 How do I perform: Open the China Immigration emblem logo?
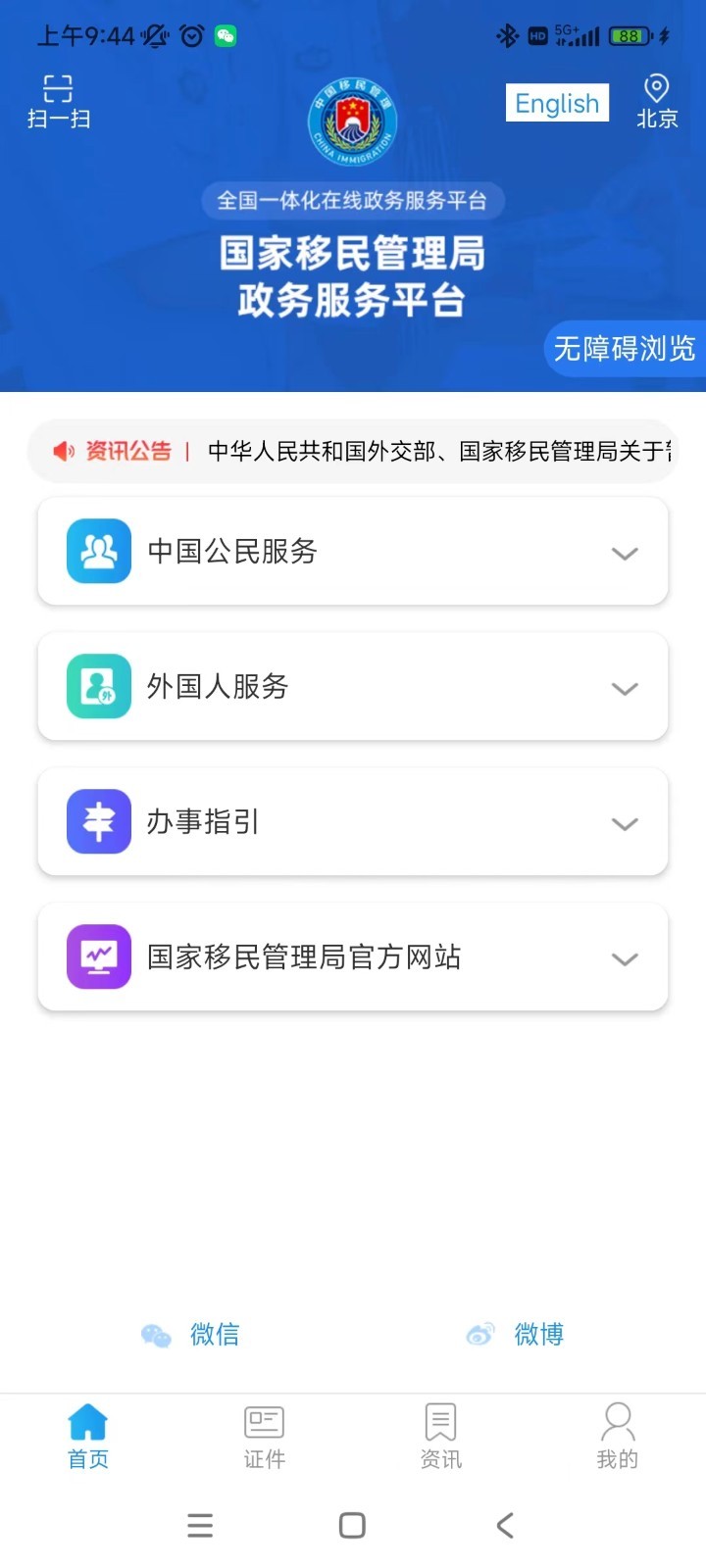352,119
